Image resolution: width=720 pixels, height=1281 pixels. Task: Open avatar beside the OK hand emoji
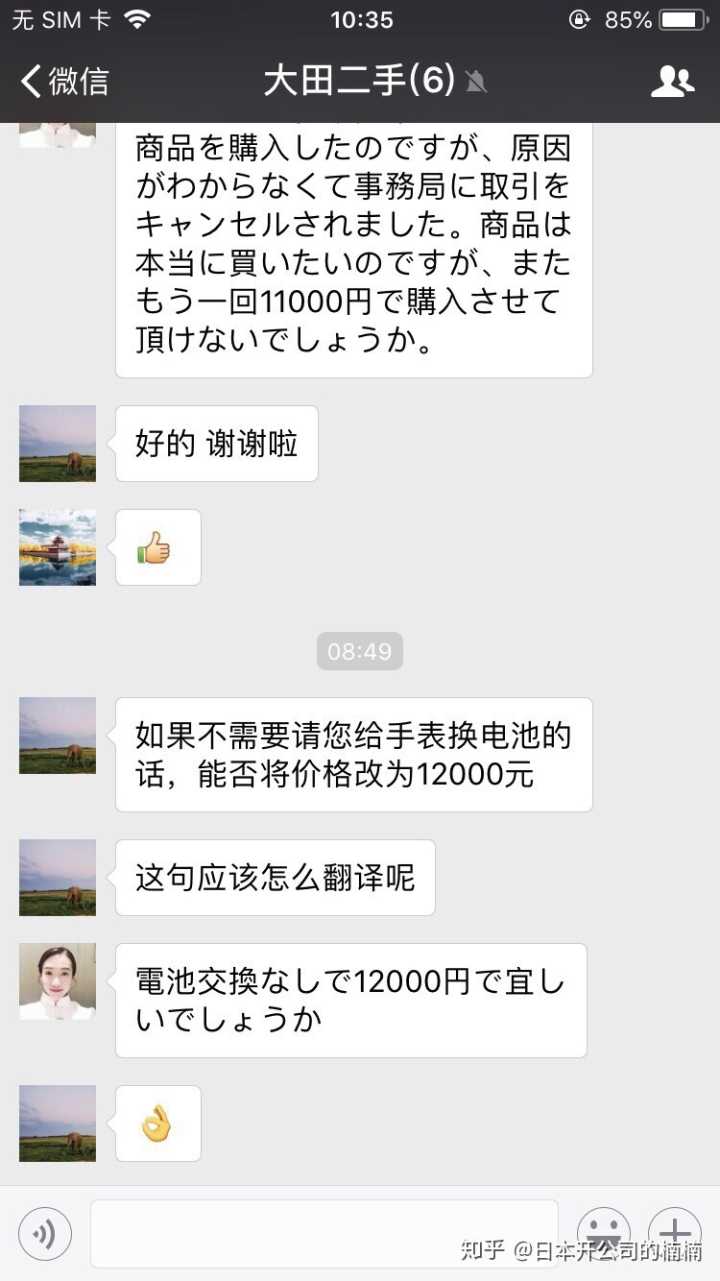pyautogui.click(x=58, y=1123)
